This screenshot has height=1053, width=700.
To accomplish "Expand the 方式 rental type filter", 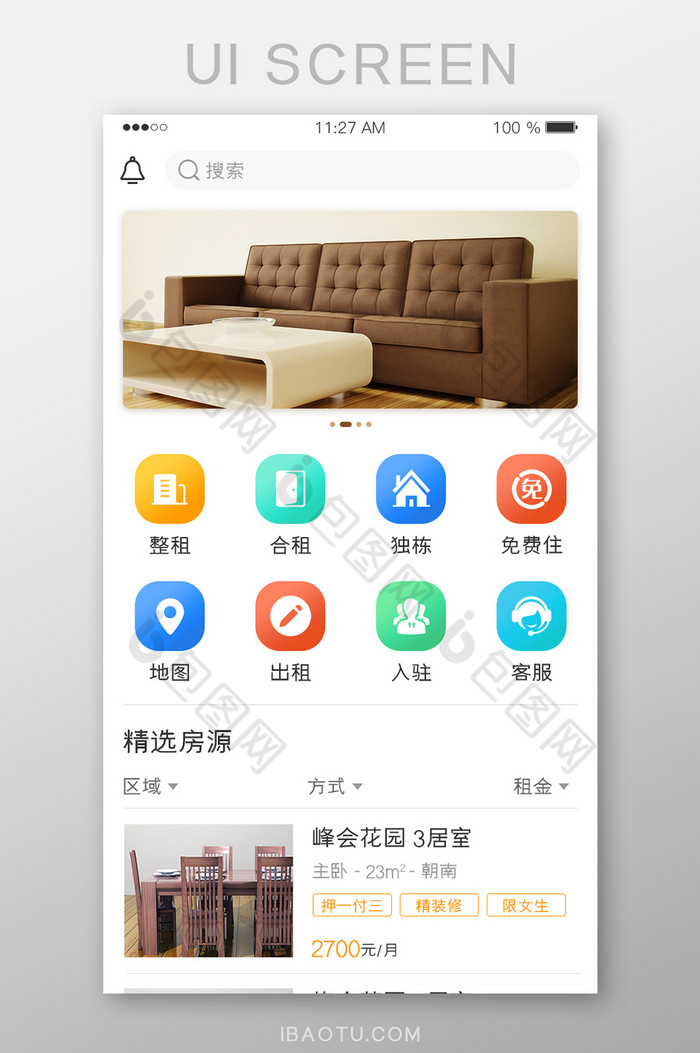I will (335, 787).
